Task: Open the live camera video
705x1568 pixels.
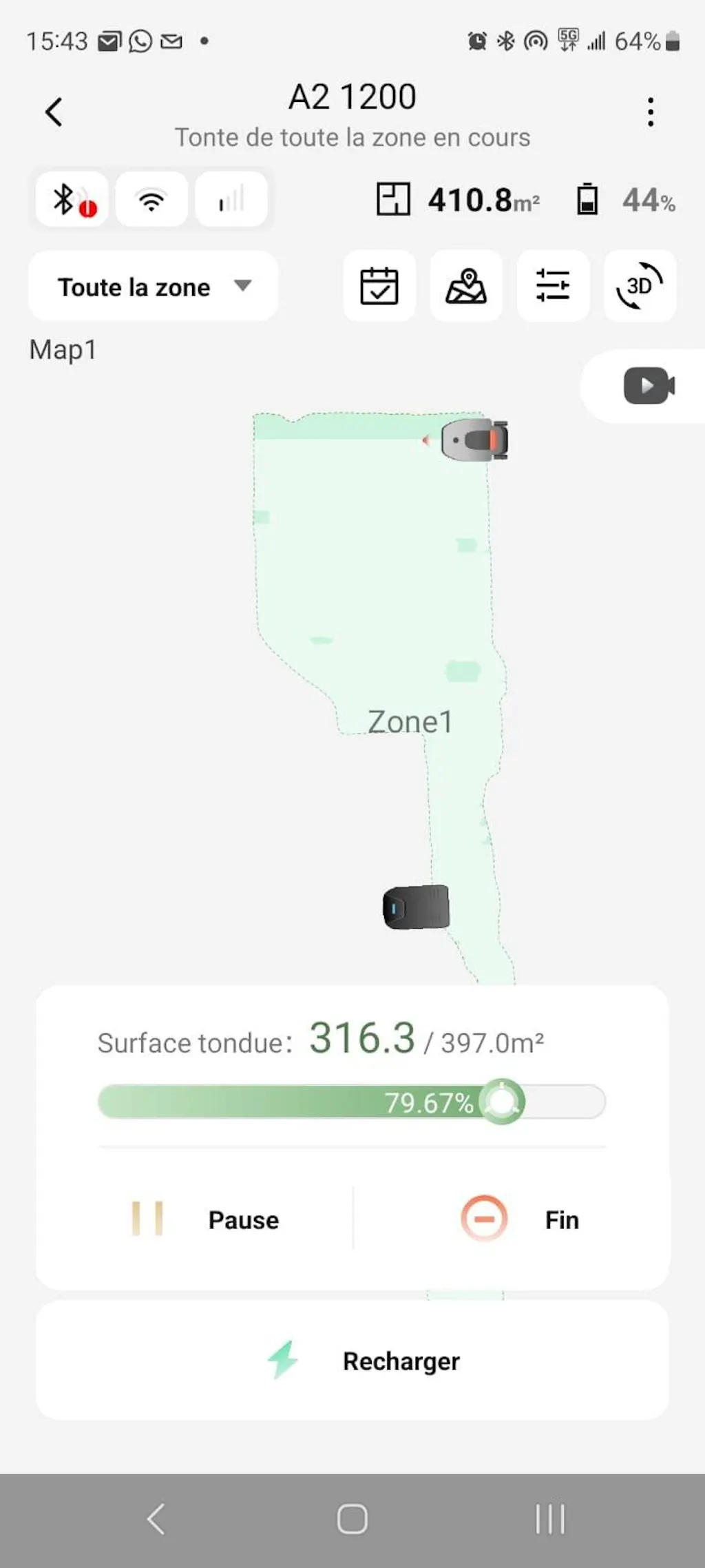Action: pos(648,386)
